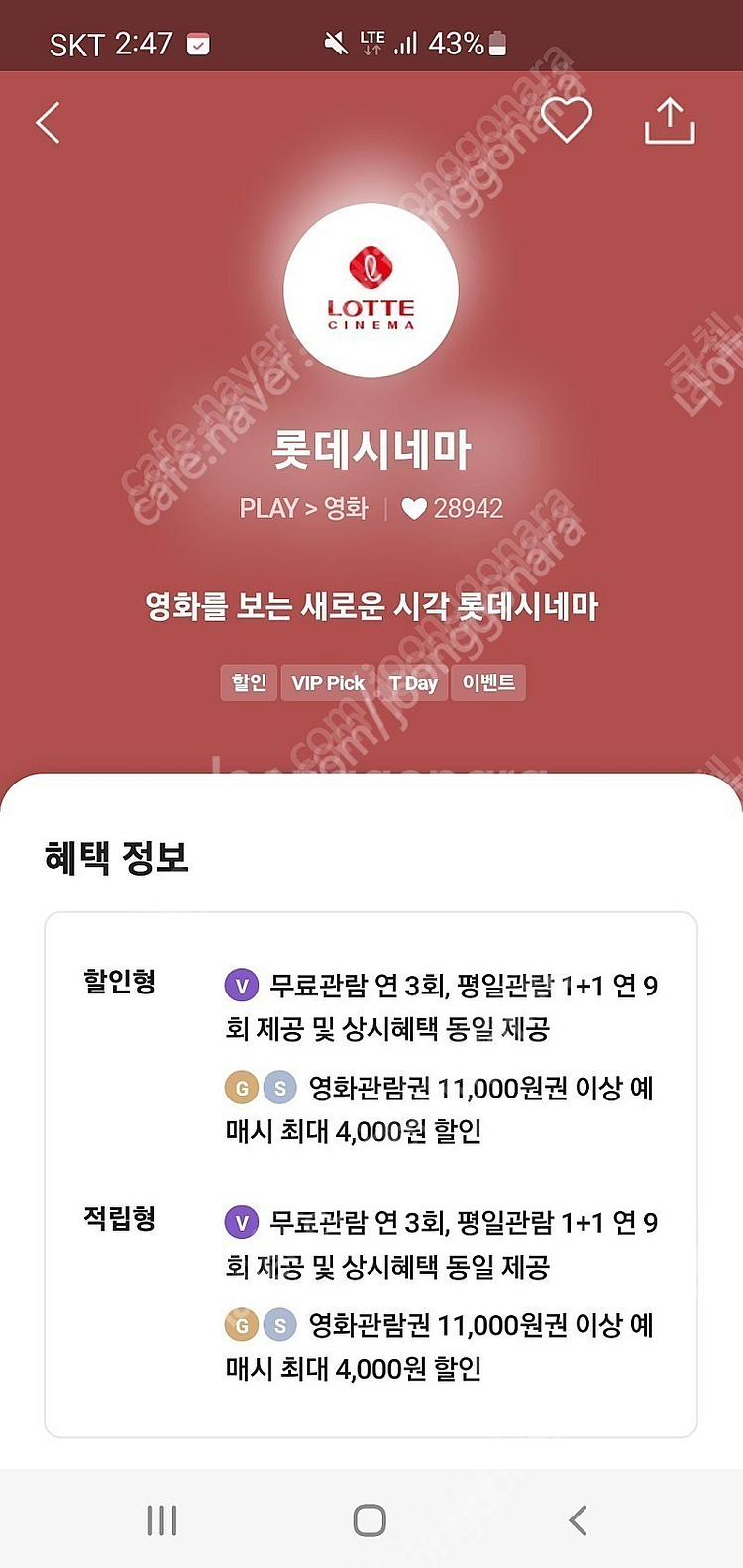
Task: Tap the mute speaker icon in the status bar
Action: pyautogui.click(x=336, y=44)
